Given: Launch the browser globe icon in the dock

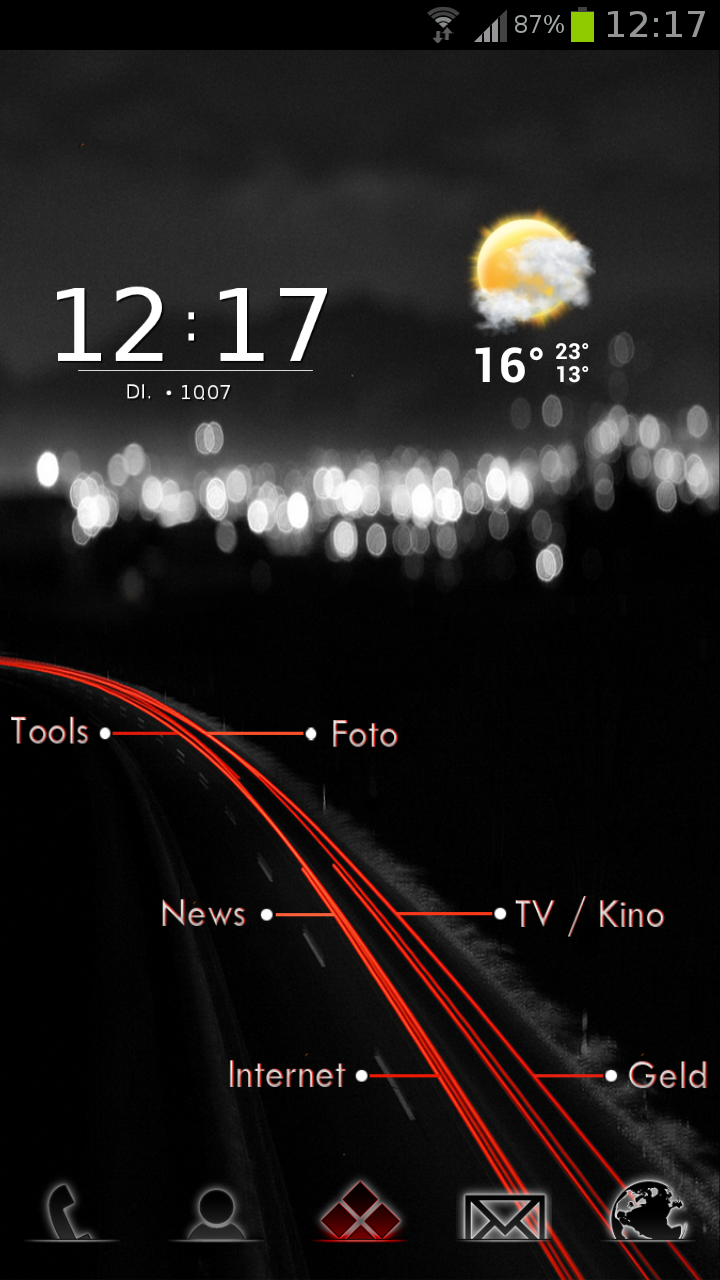Looking at the screenshot, I should pos(648,1211).
